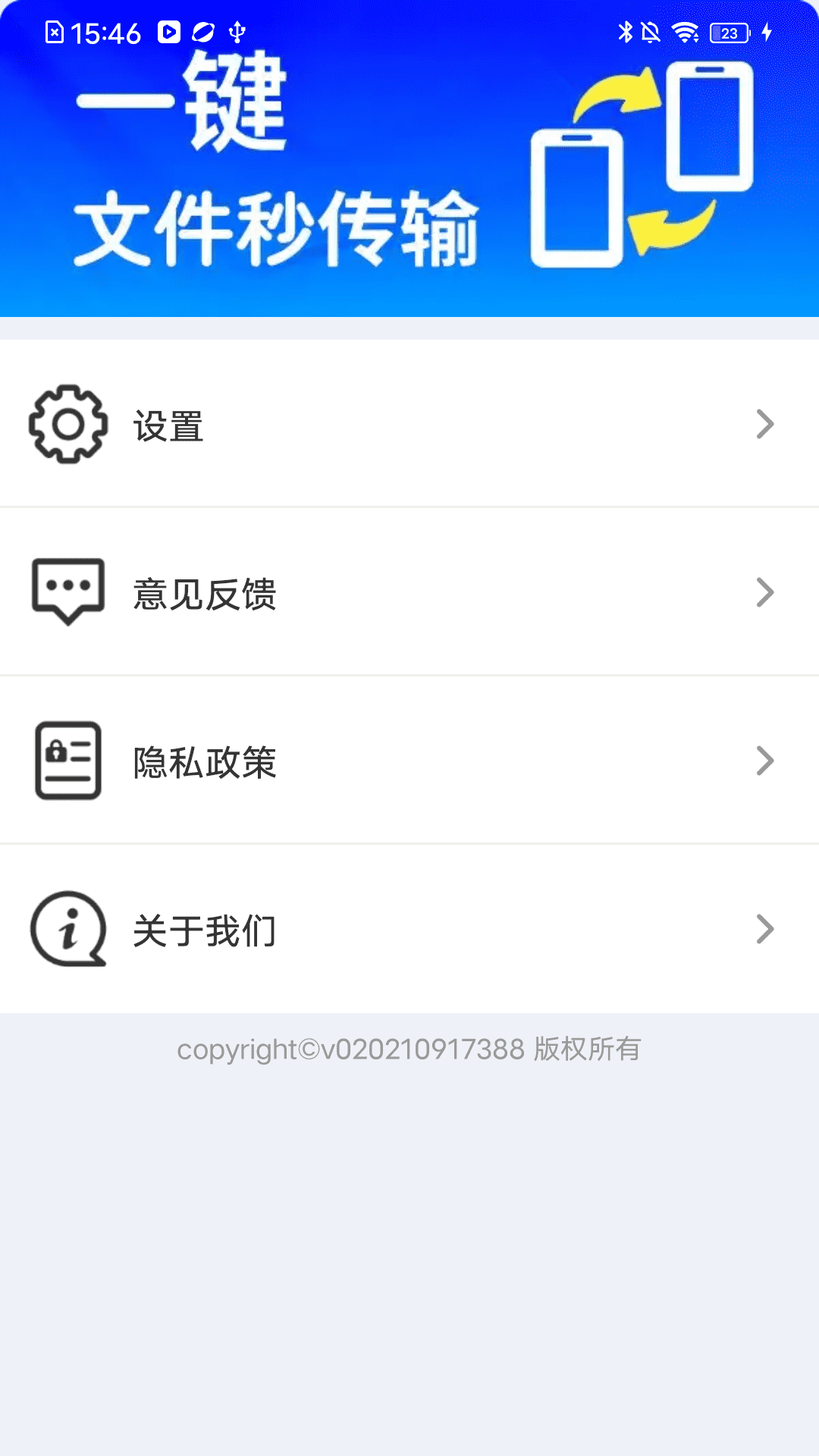View the 隐私政策 privacy policy

tap(409, 761)
